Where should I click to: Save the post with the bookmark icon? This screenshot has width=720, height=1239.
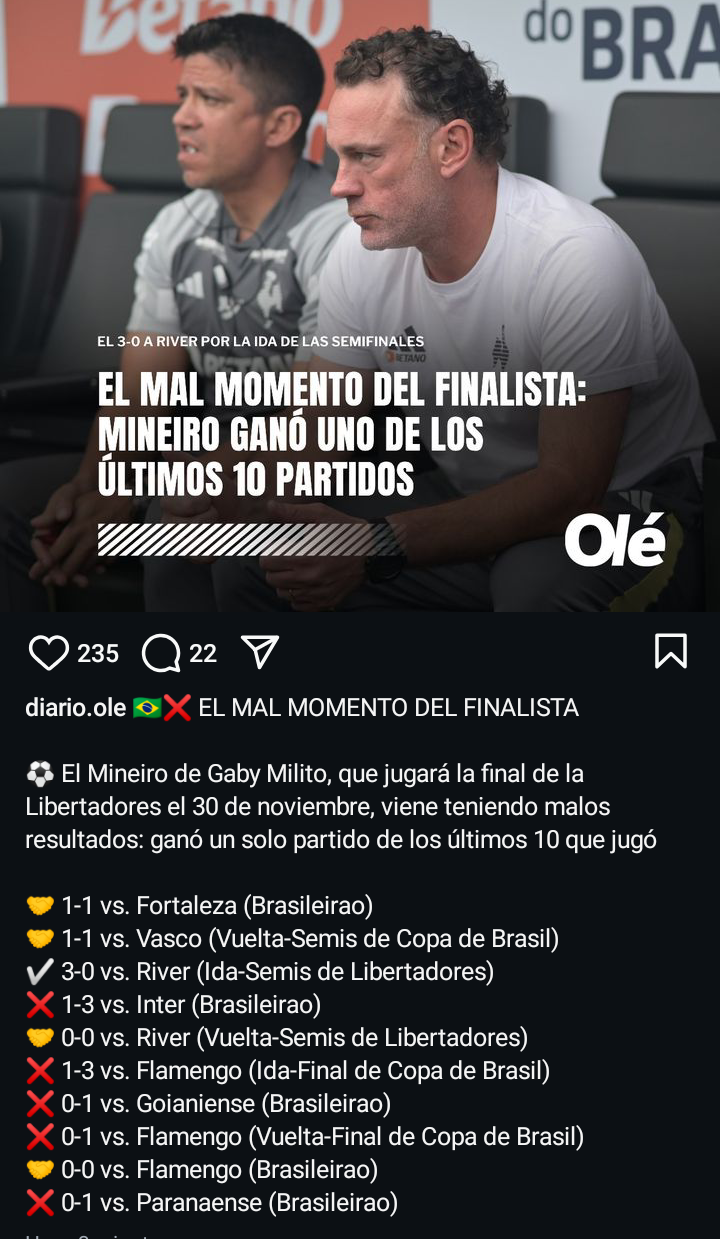[671, 652]
